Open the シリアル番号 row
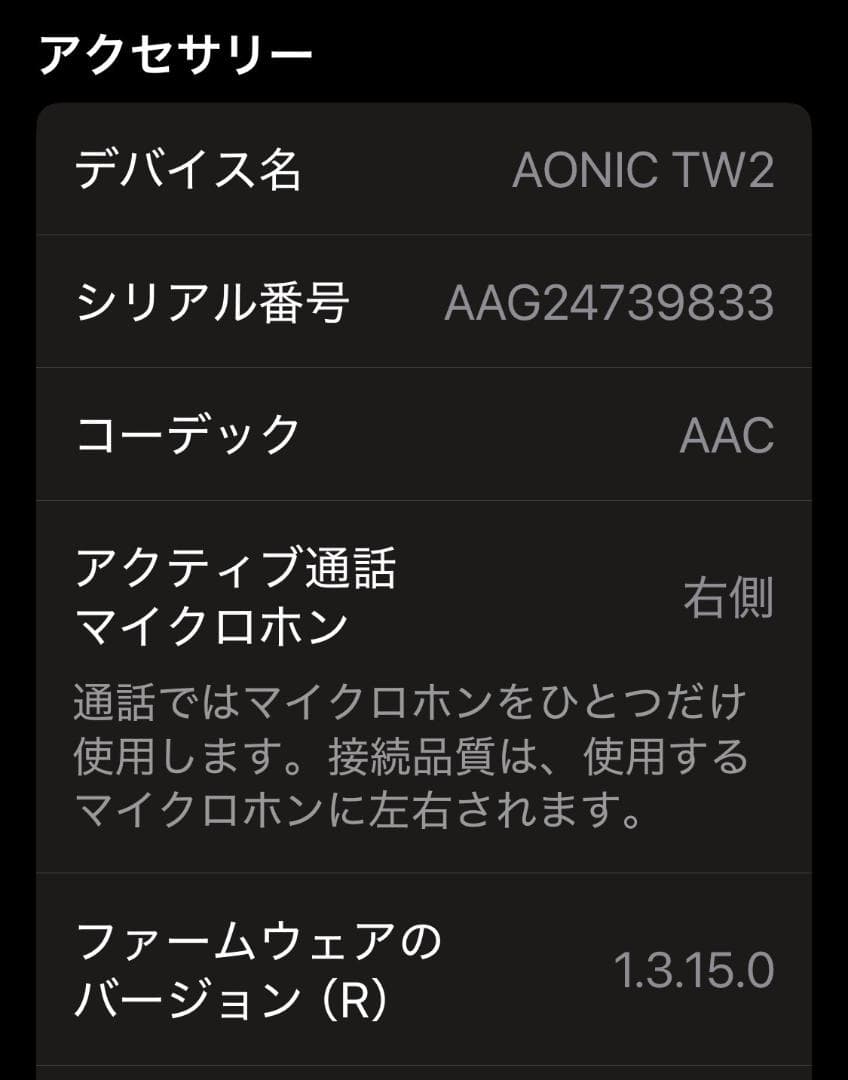 click(424, 299)
